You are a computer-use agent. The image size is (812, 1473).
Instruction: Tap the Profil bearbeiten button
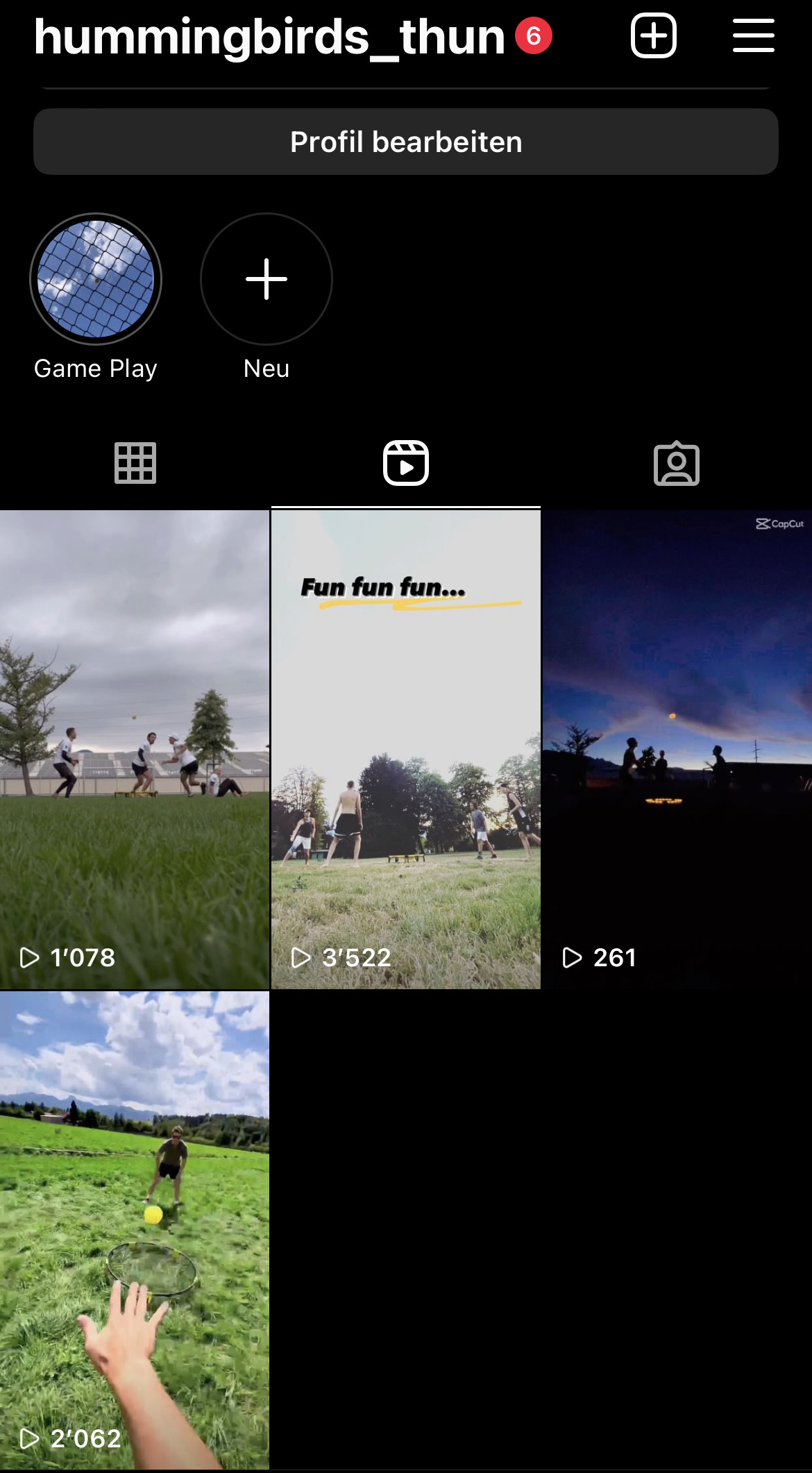click(x=406, y=142)
